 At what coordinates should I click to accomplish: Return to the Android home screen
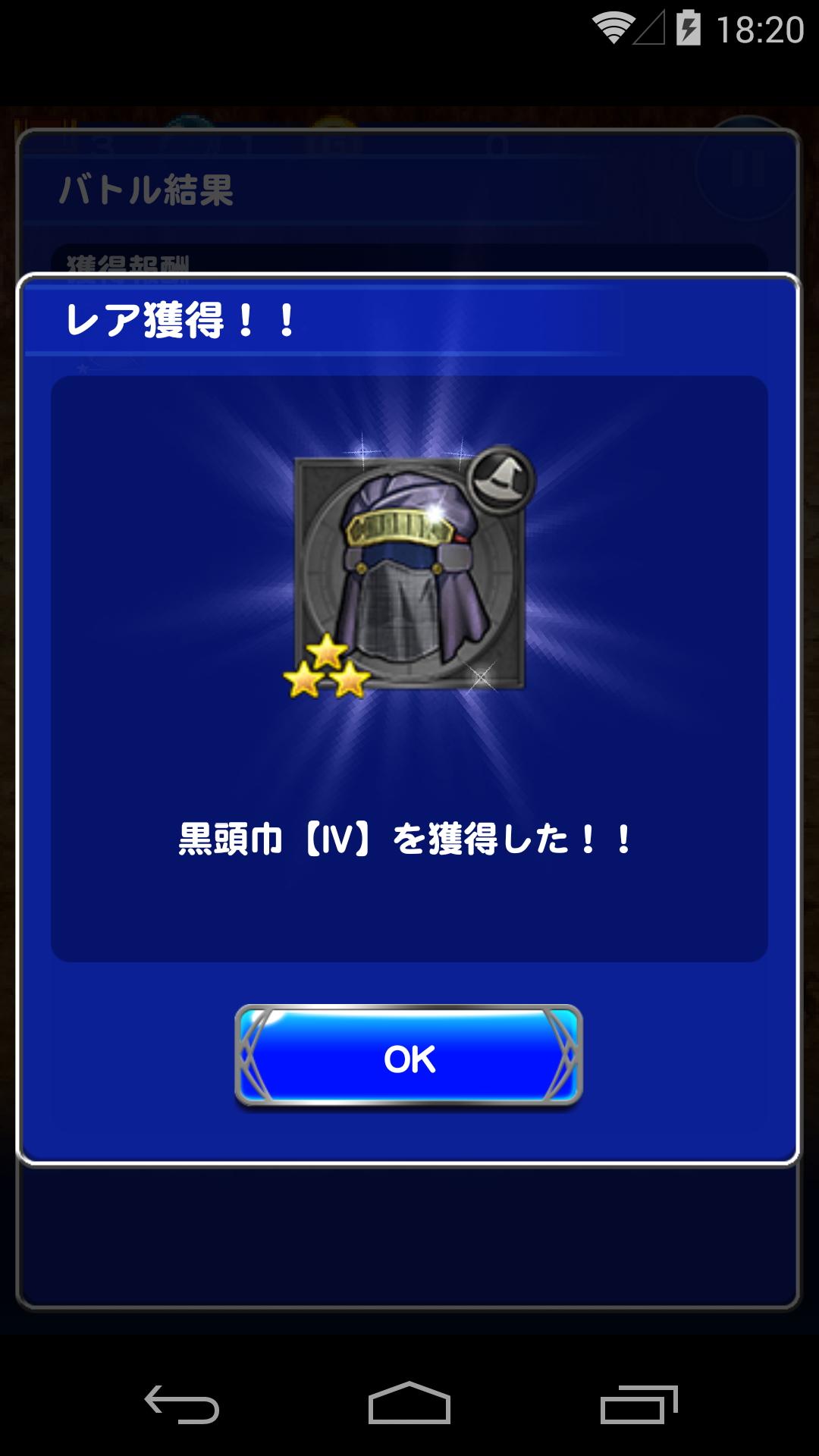tap(409, 1404)
